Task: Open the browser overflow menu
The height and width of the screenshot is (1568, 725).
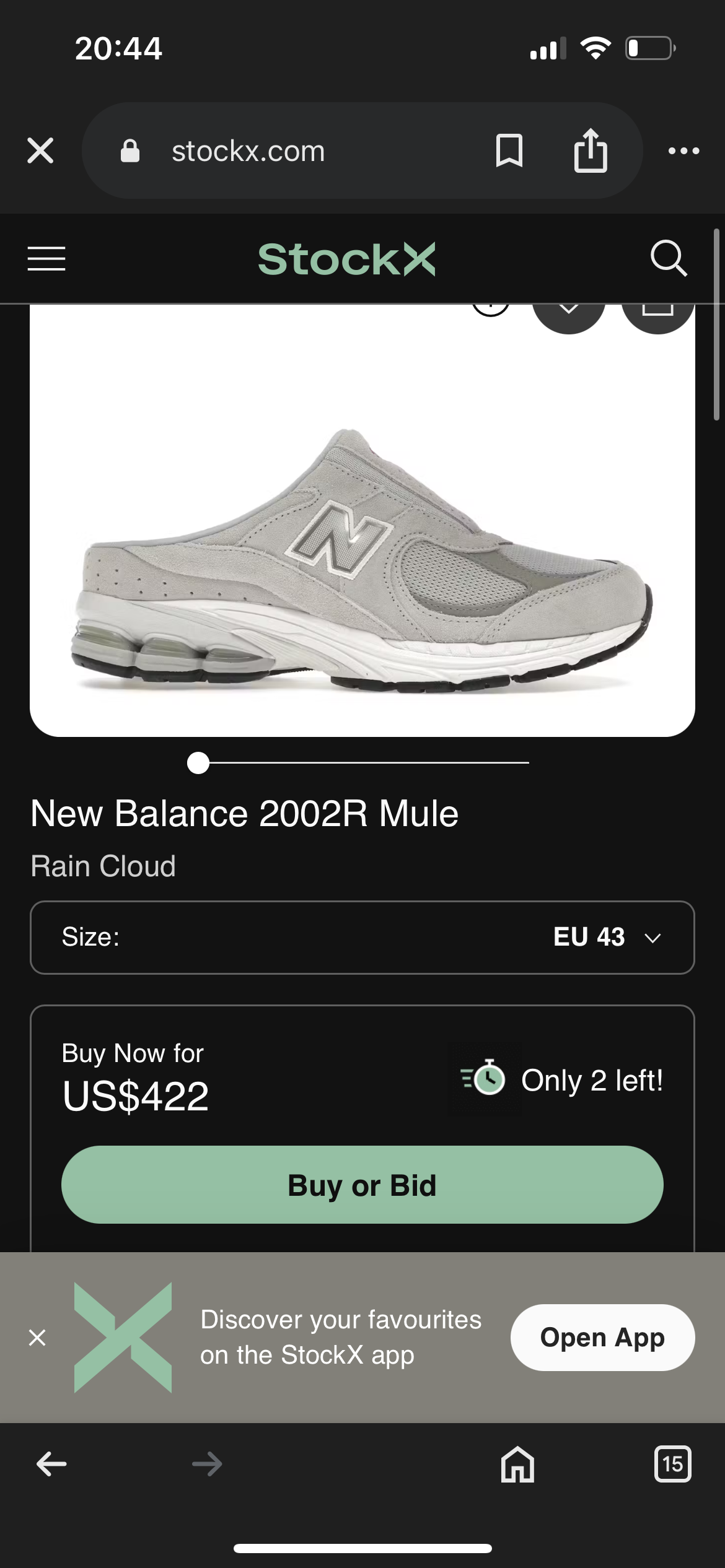Action: coord(683,150)
